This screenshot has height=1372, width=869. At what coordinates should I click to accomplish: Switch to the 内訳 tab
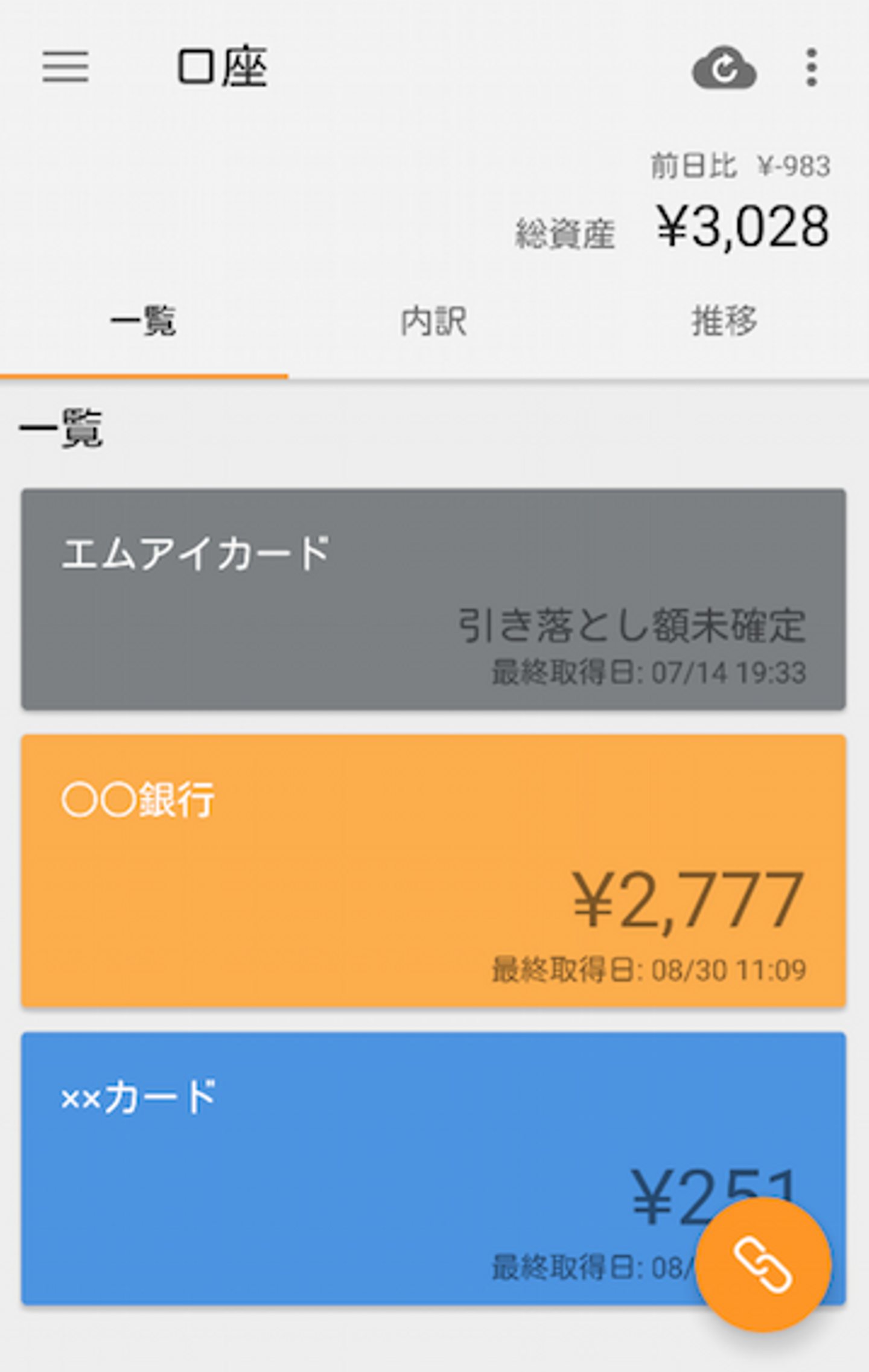point(434,321)
